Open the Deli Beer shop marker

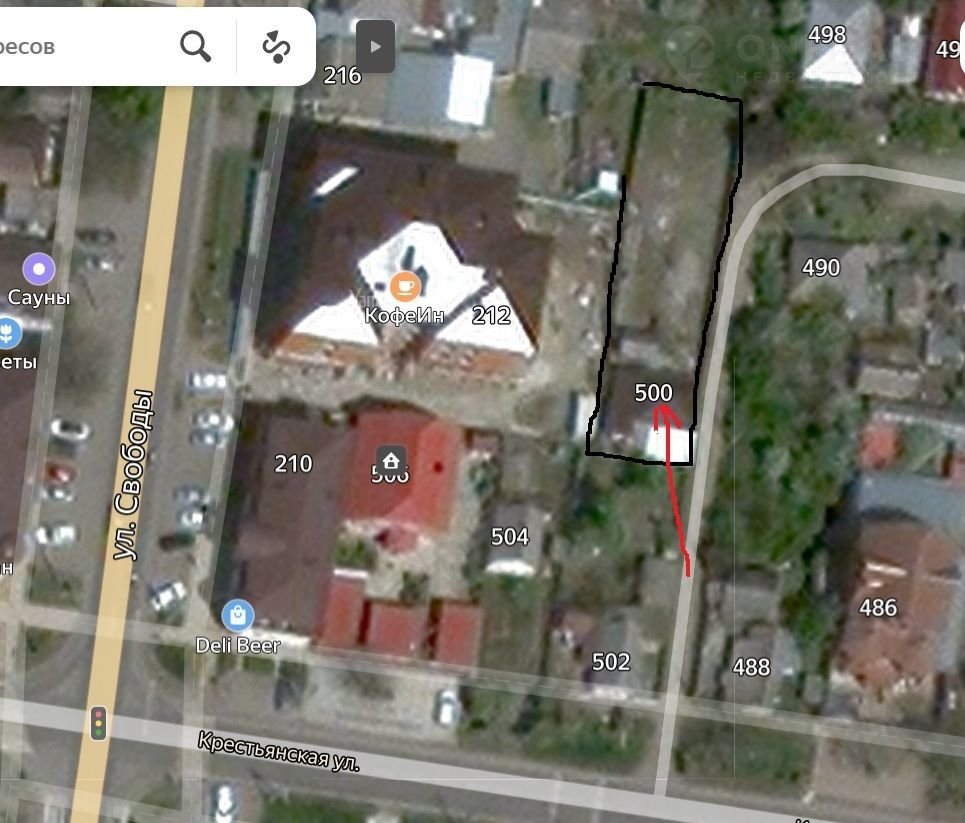(x=238, y=615)
